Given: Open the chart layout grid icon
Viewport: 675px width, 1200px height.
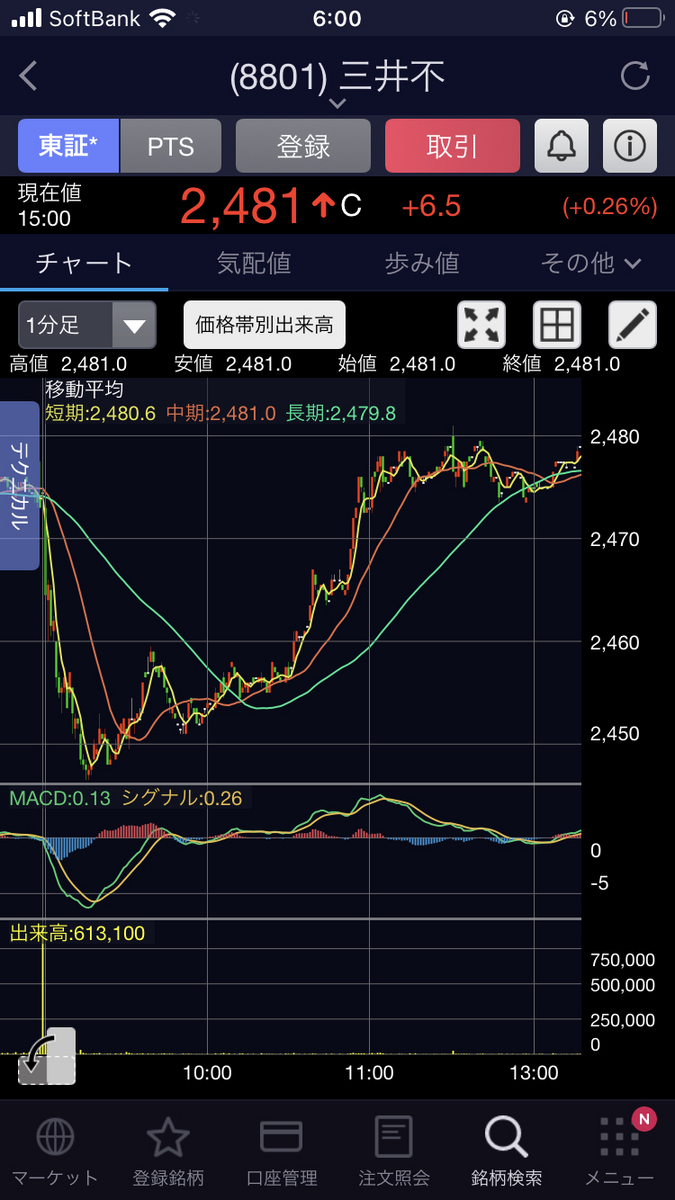Looking at the screenshot, I should coord(556,325).
